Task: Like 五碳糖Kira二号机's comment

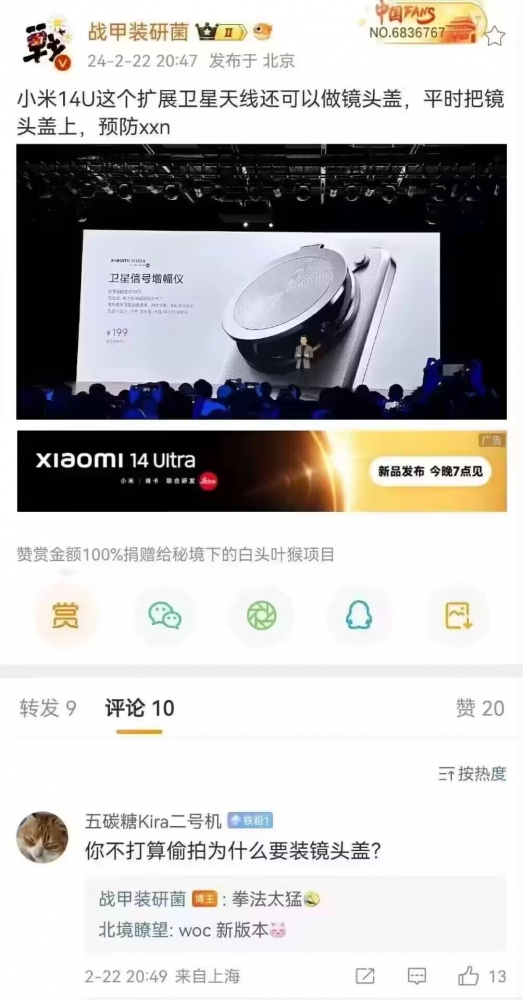Action: (x=482, y=976)
